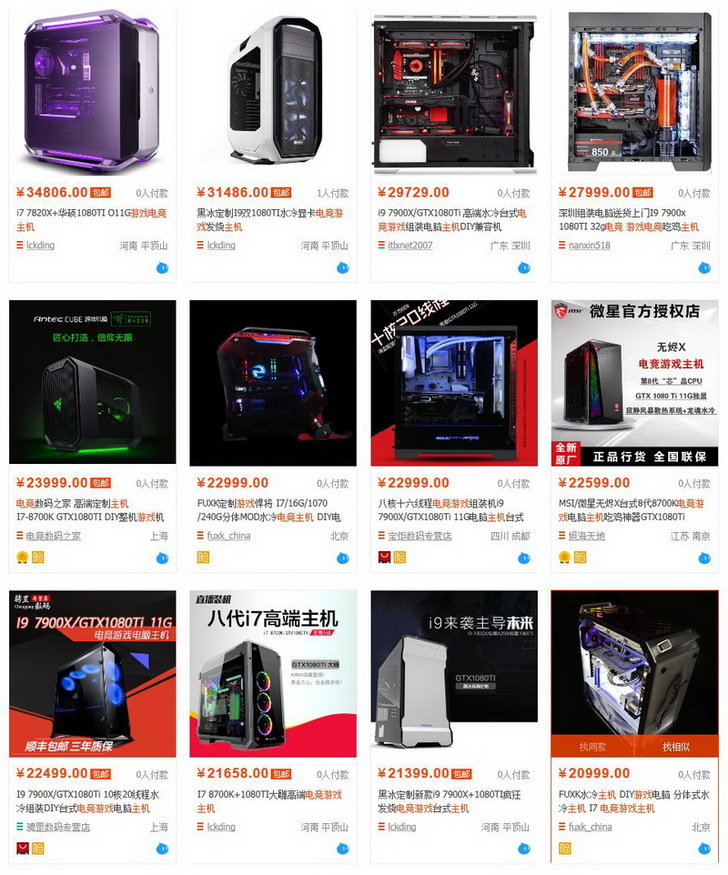Open the ¥31486.00 white case gaming PC listing

pos(272,92)
